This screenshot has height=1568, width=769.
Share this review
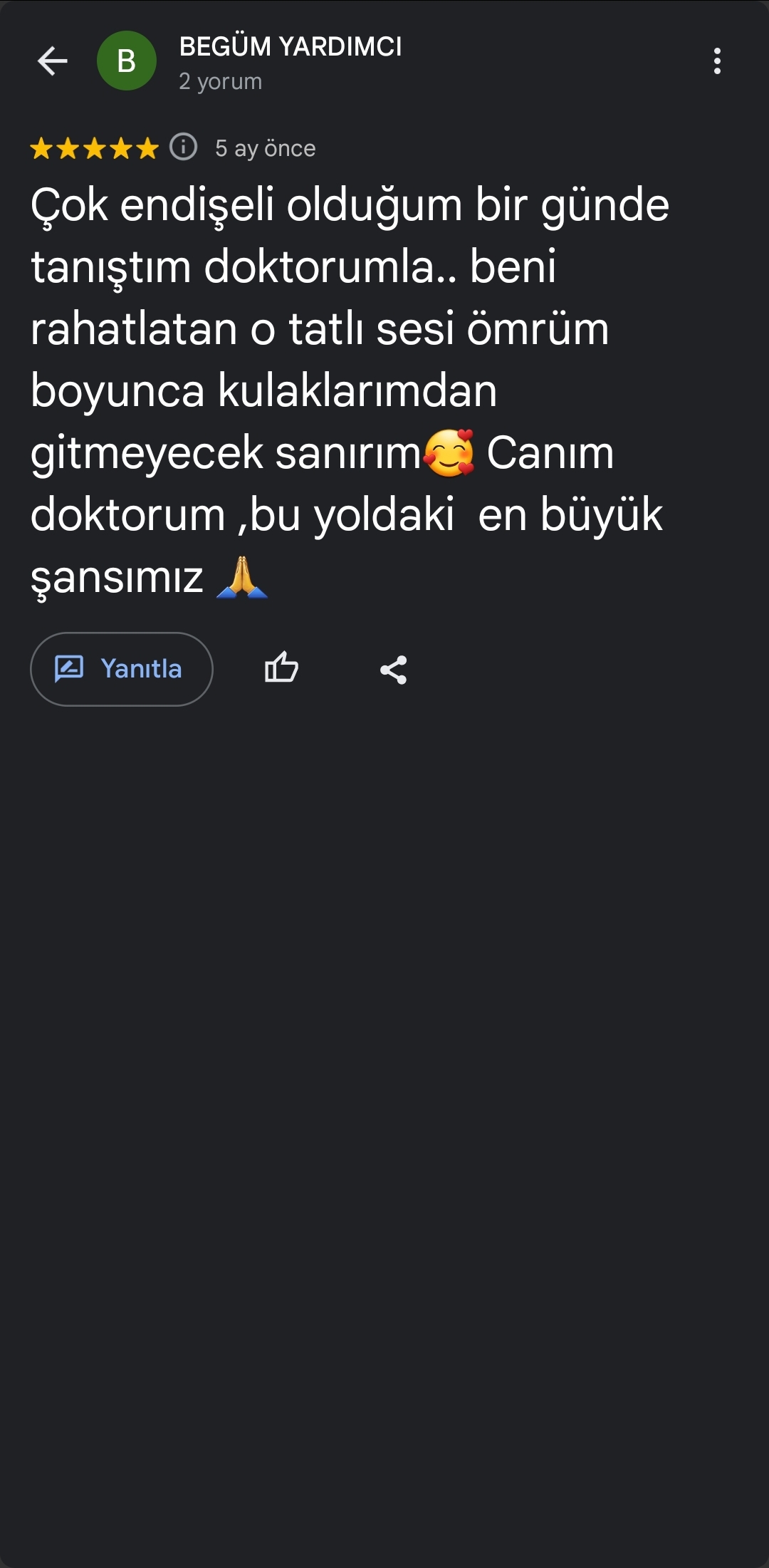393,670
